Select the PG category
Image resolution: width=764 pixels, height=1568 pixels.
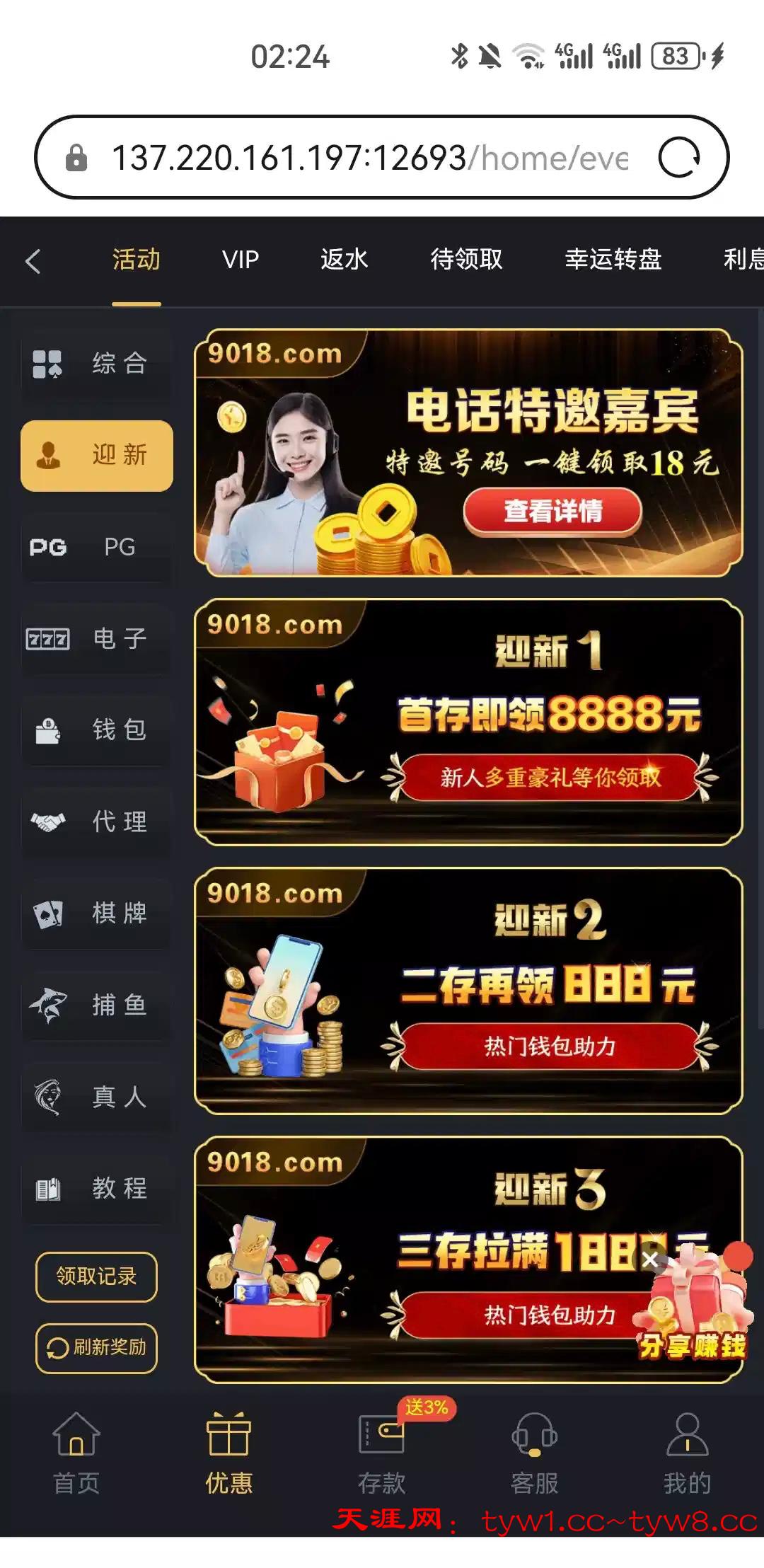[x=97, y=547]
